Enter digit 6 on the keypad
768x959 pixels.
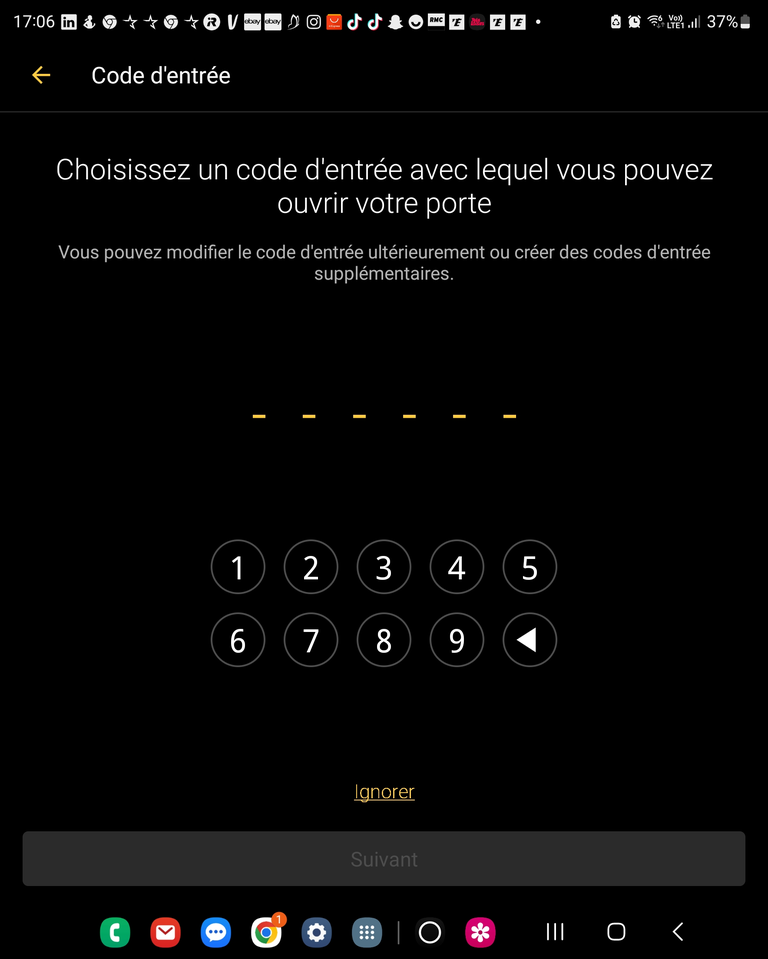coord(238,640)
